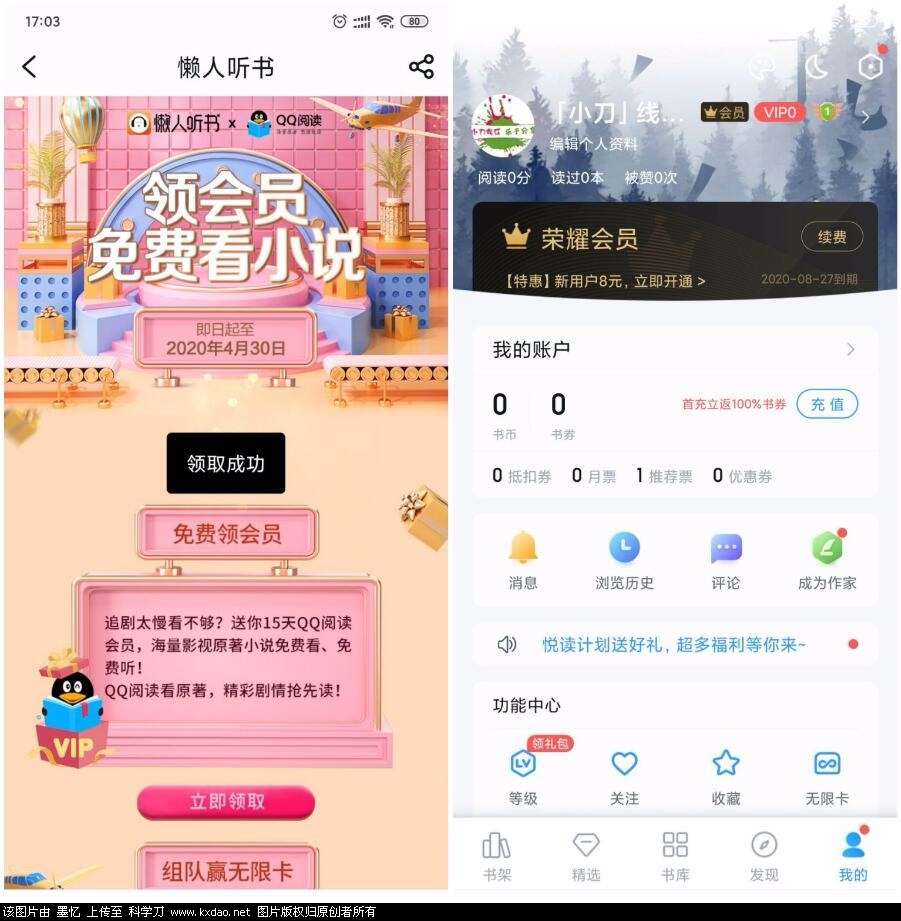901x921 pixels.
Task: Open the 等级 level page
Action: click(x=523, y=776)
